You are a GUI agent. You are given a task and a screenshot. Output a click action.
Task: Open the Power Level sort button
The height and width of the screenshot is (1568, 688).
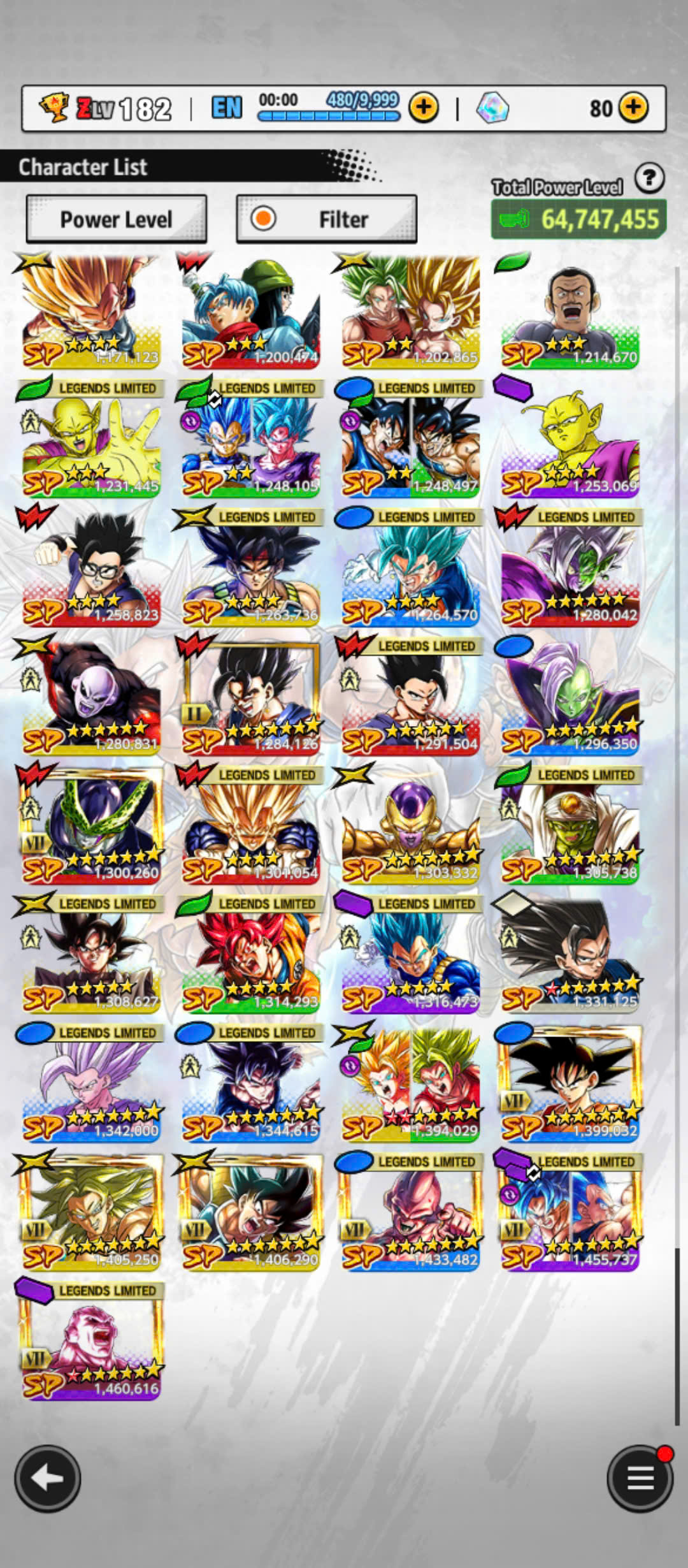click(x=117, y=219)
